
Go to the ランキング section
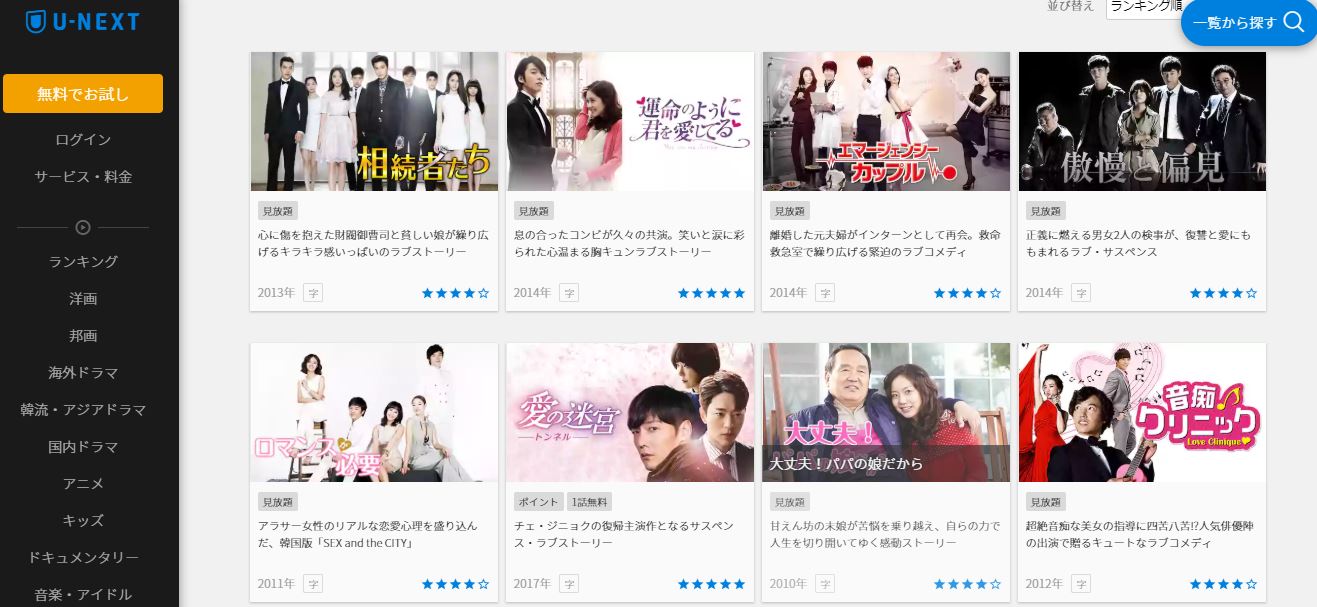(83, 262)
